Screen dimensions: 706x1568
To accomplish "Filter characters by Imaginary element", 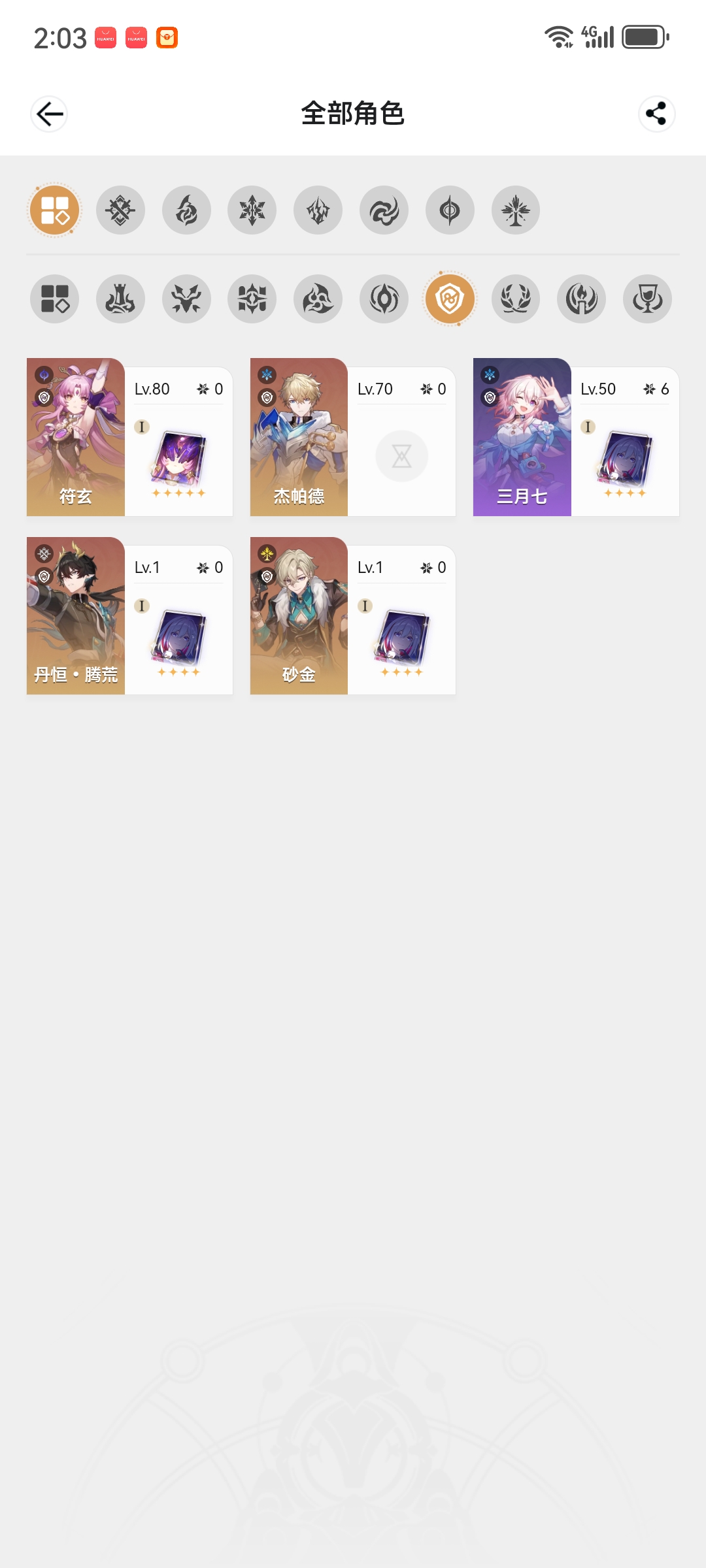I will pos(516,210).
